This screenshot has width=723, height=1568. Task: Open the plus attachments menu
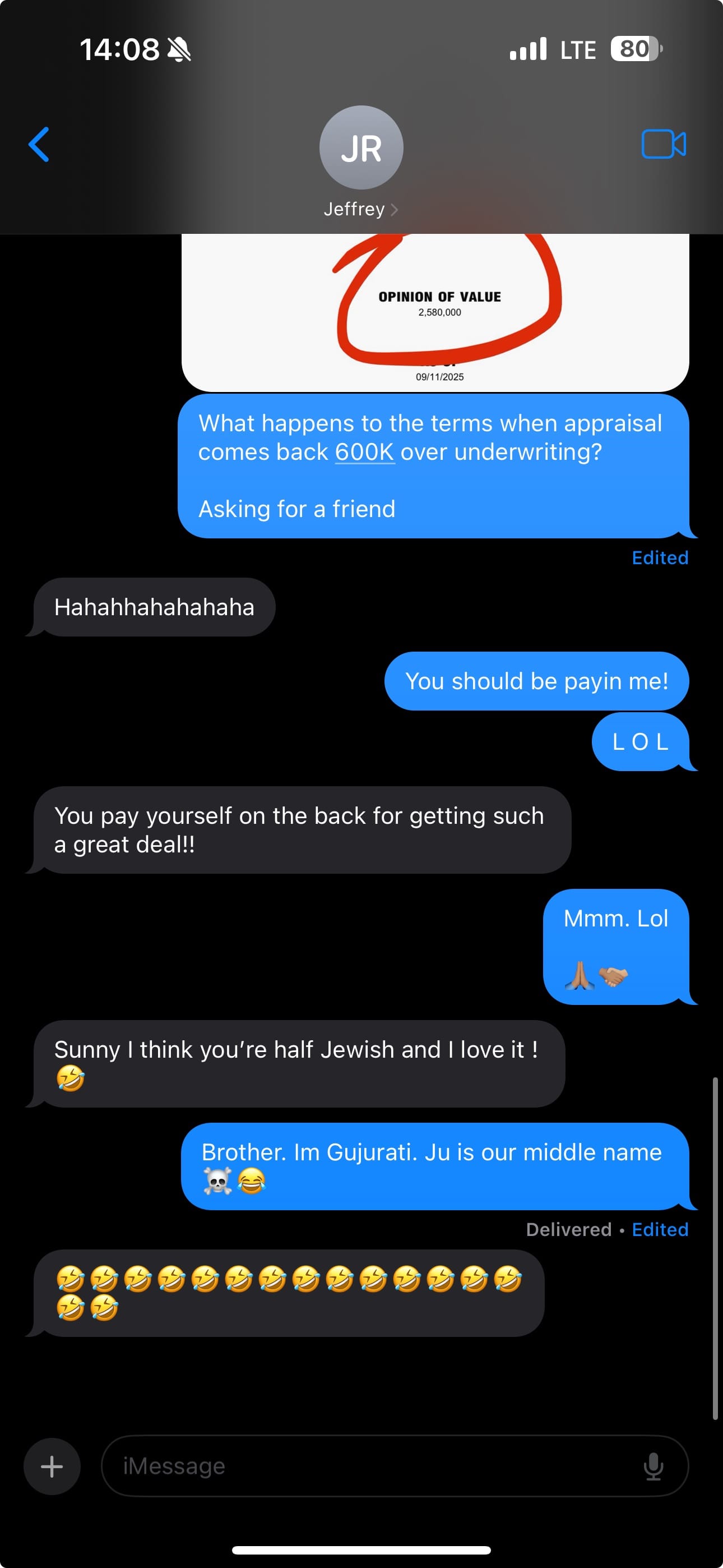[x=52, y=1466]
